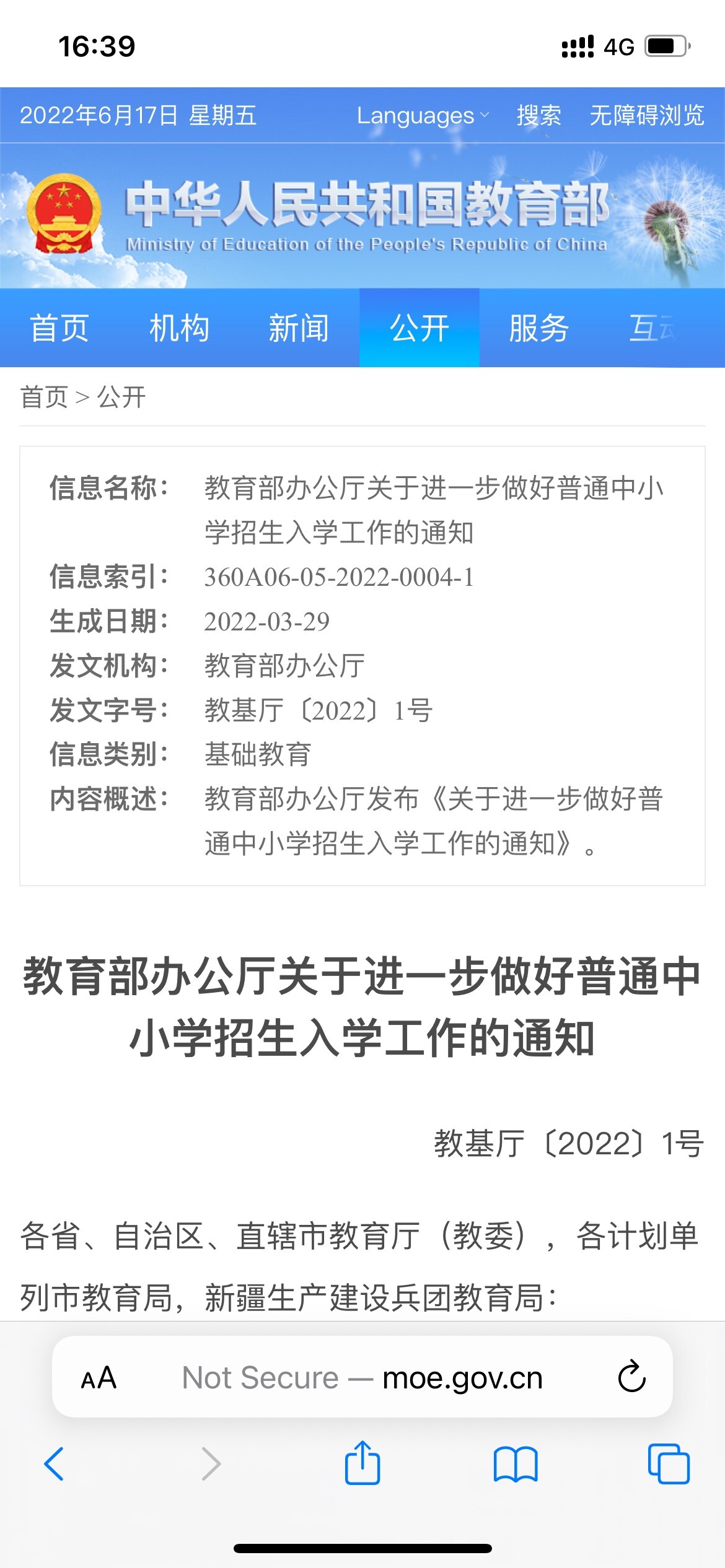This screenshot has width=725, height=1568.
Task: Switch to the 机构 tab
Action: click(x=179, y=328)
